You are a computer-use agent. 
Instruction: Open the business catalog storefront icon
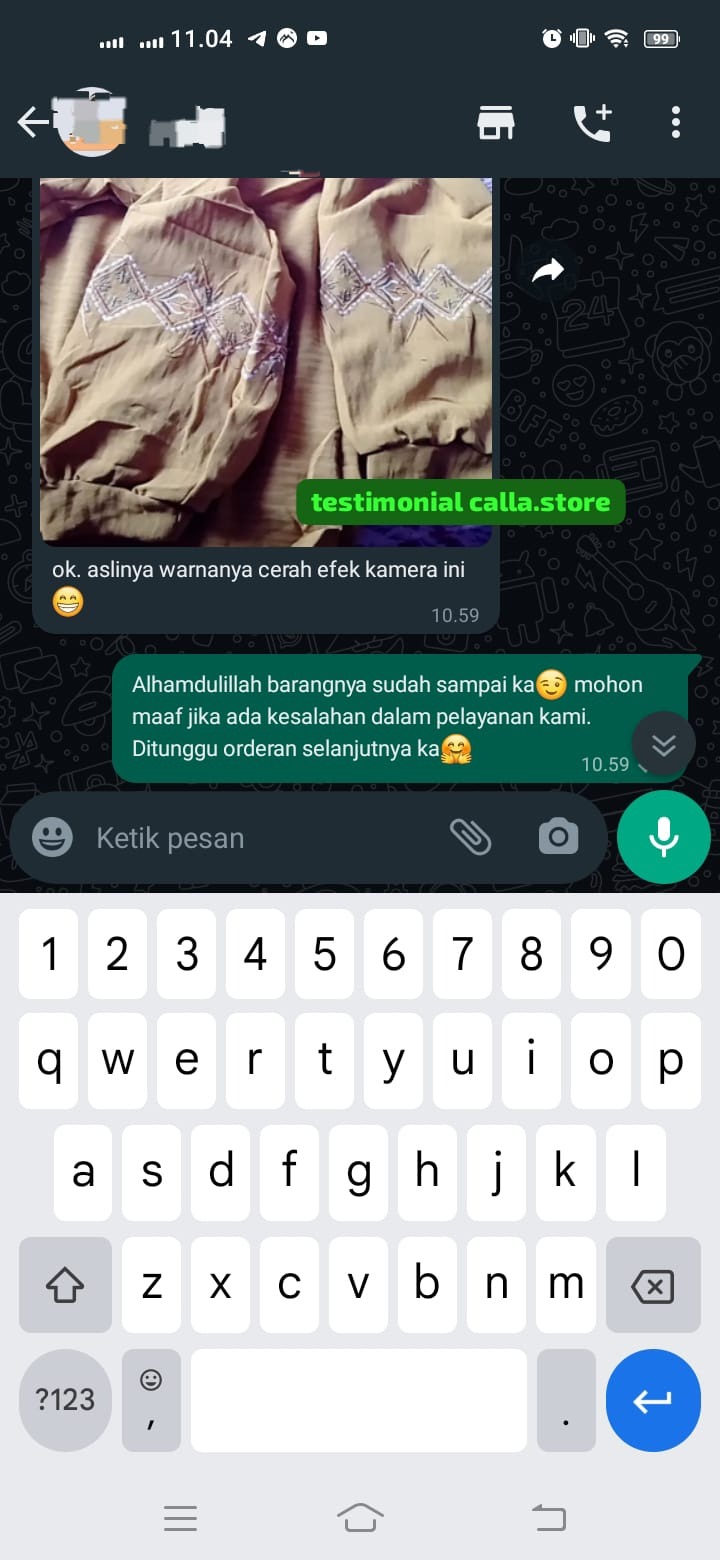click(x=495, y=122)
